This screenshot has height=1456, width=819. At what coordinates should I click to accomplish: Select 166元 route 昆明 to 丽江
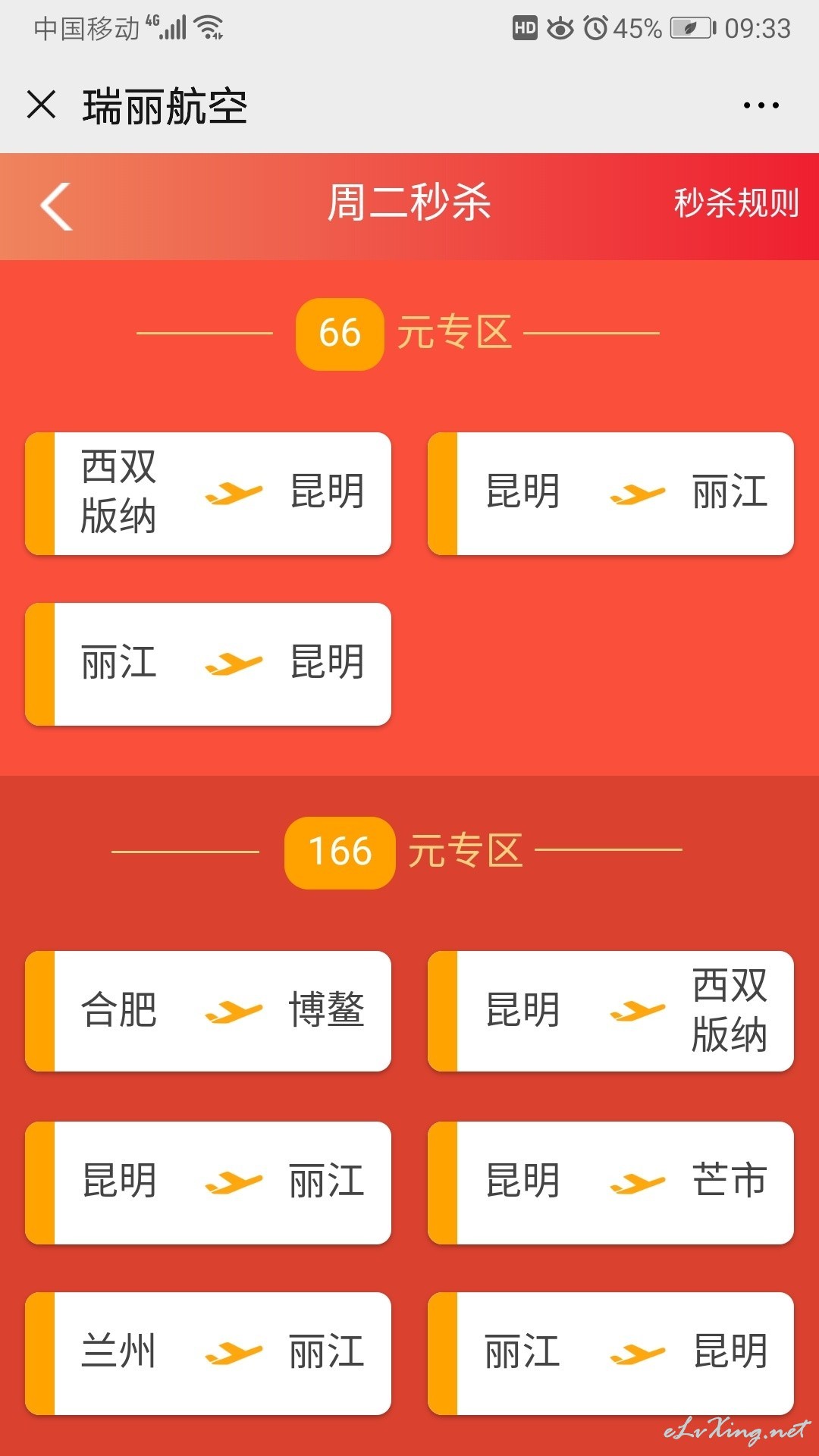208,1183
